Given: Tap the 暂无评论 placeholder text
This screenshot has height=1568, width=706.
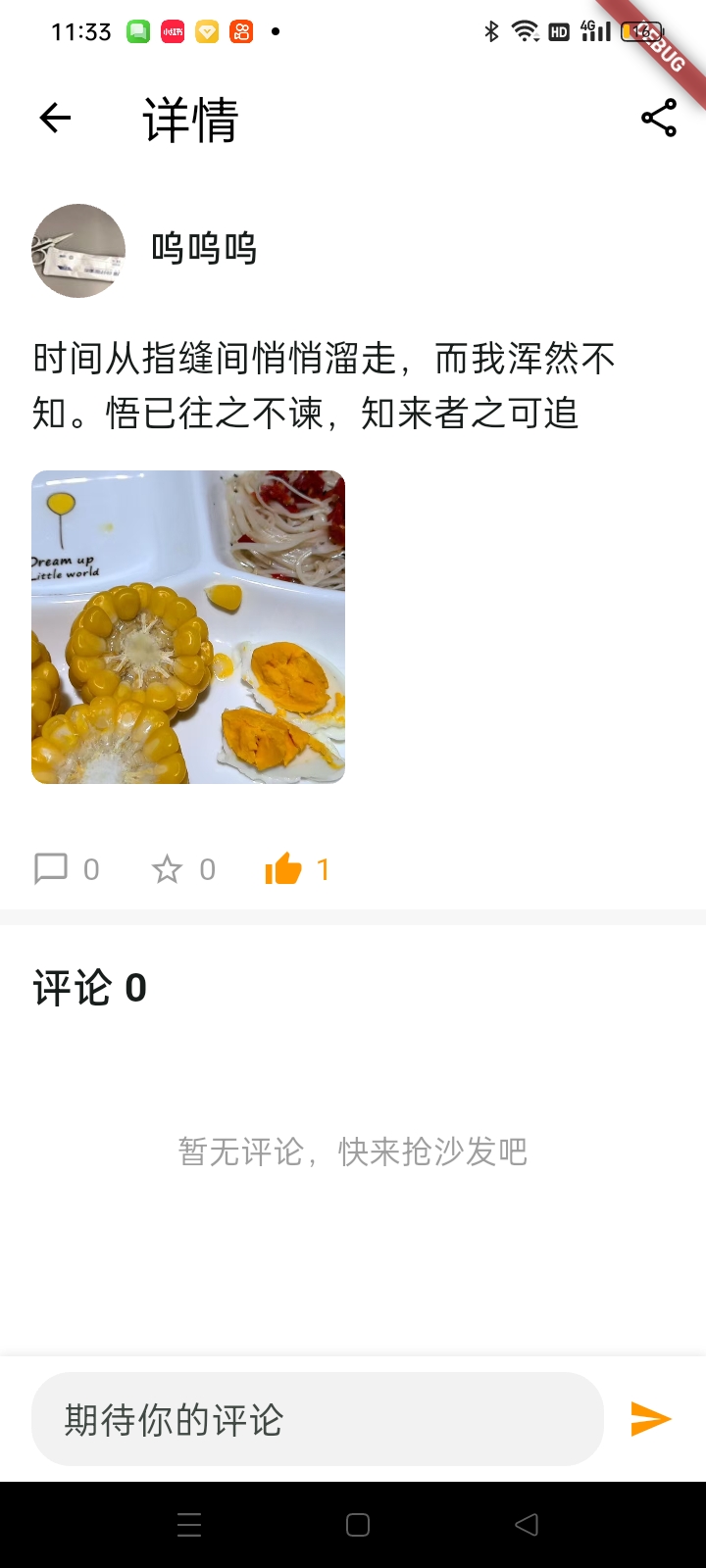Looking at the screenshot, I should pyautogui.click(x=353, y=1151).
